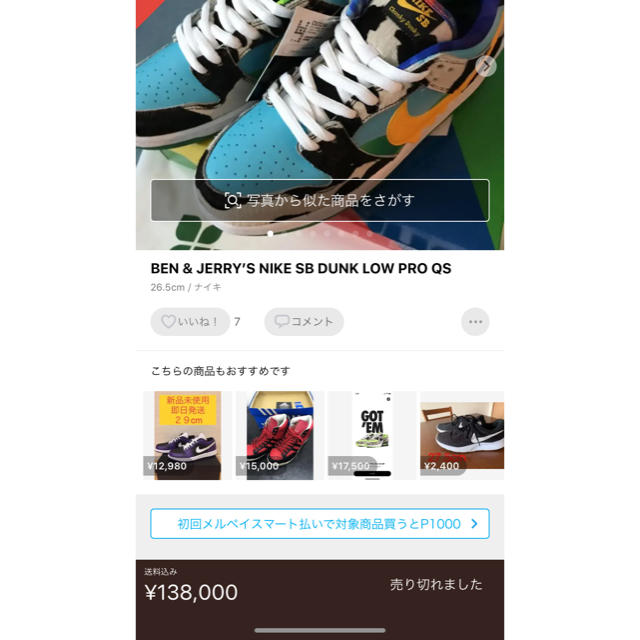Screen dimensions: 640x640
Task: Open the three-dot more options menu
Action: point(475,322)
